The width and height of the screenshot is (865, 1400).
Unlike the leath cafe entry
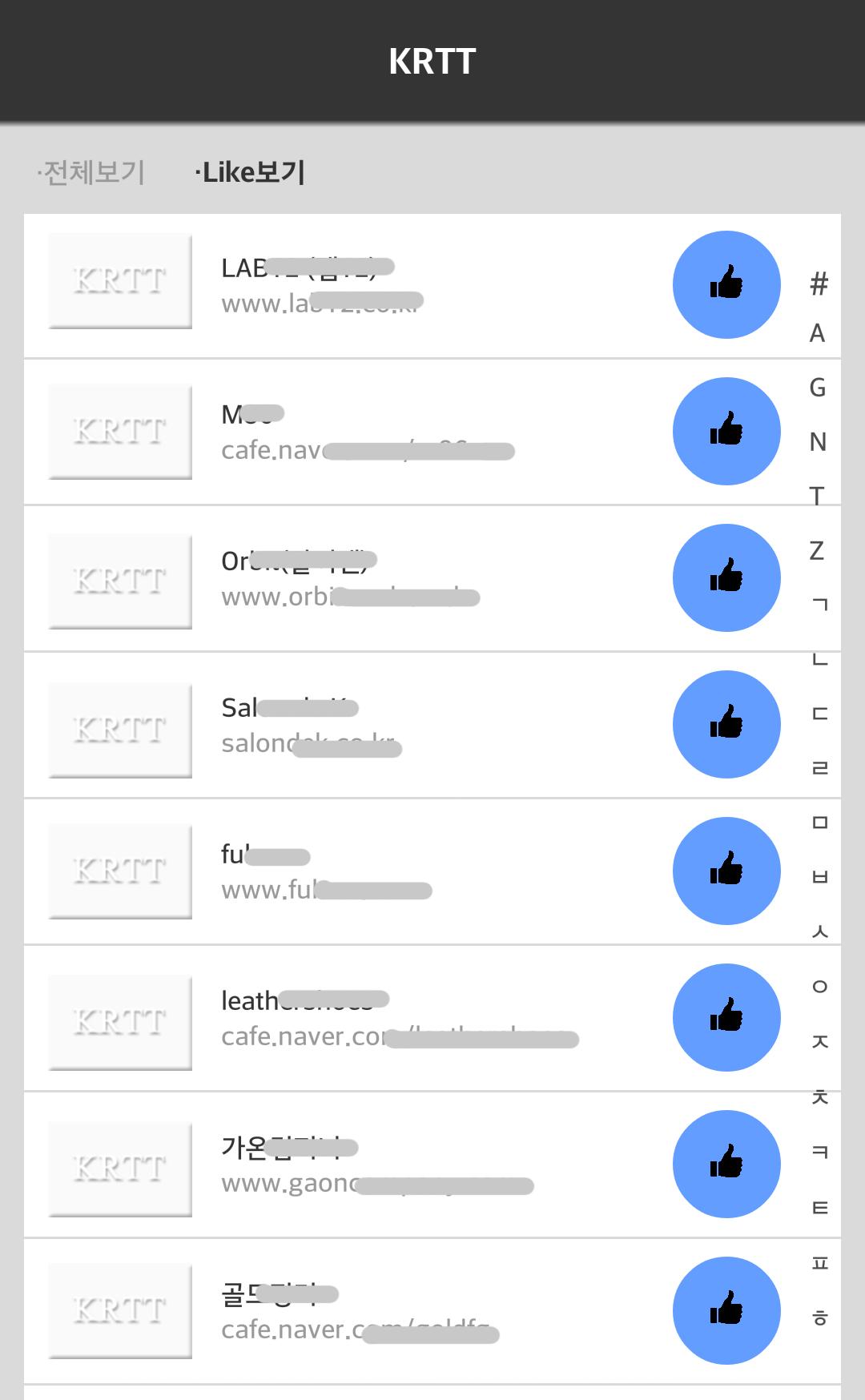pyautogui.click(x=726, y=1017)
